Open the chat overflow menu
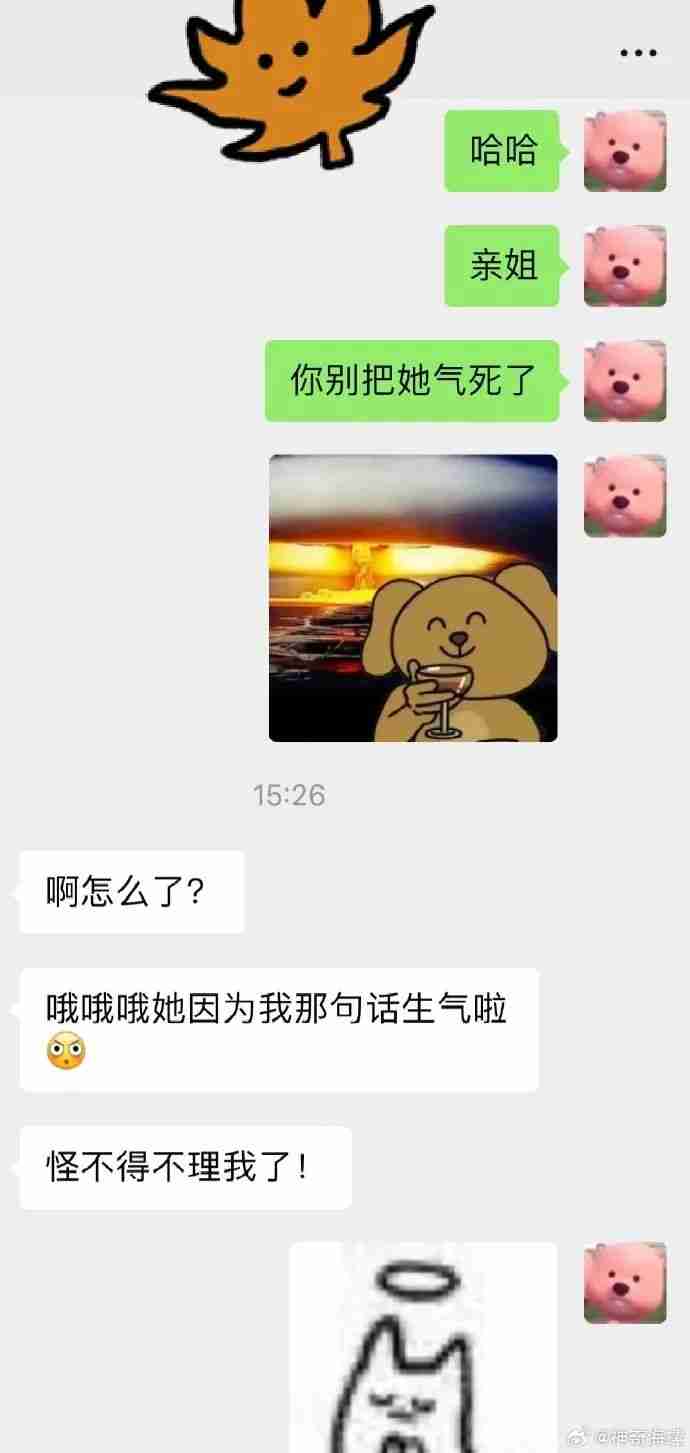690x1453 pixels. tap(638, 53)
